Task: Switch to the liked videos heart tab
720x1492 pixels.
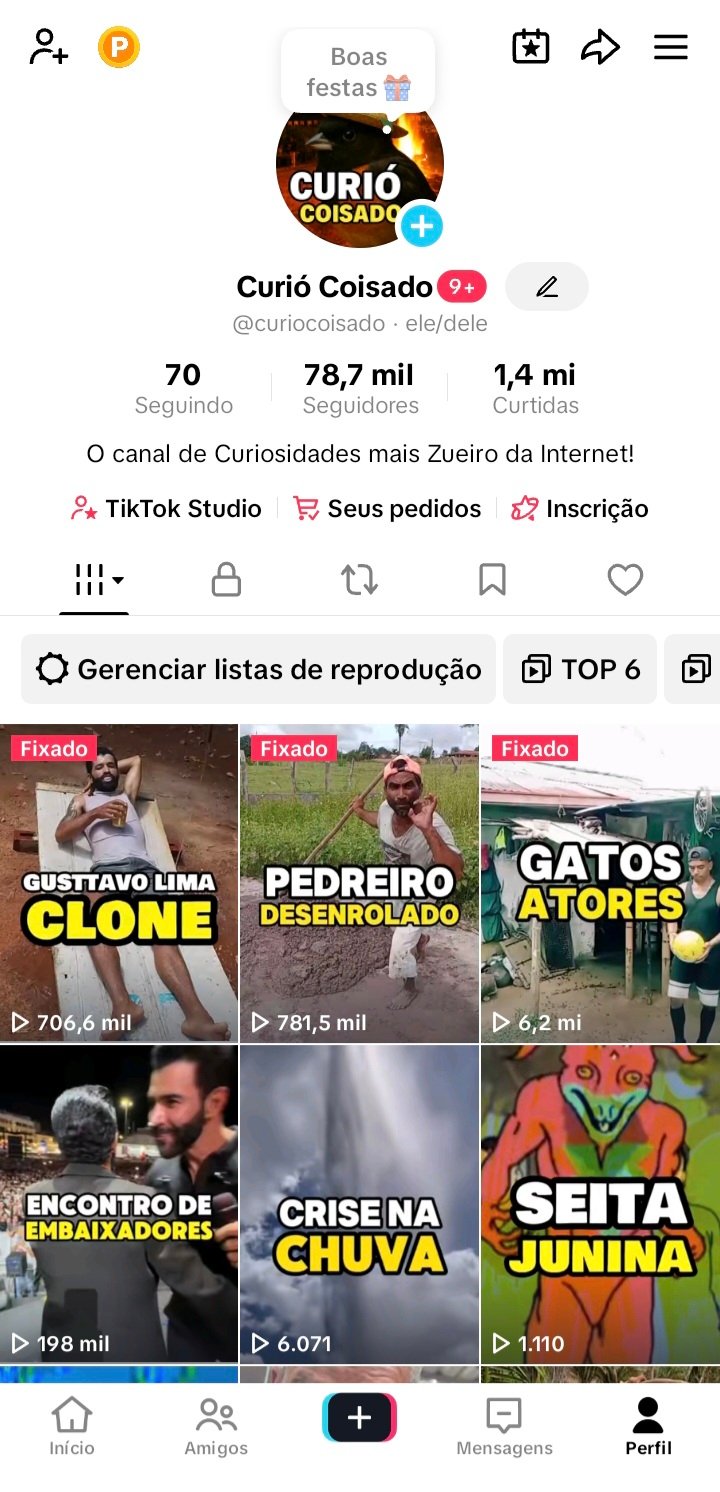Action: pos(625,580)
